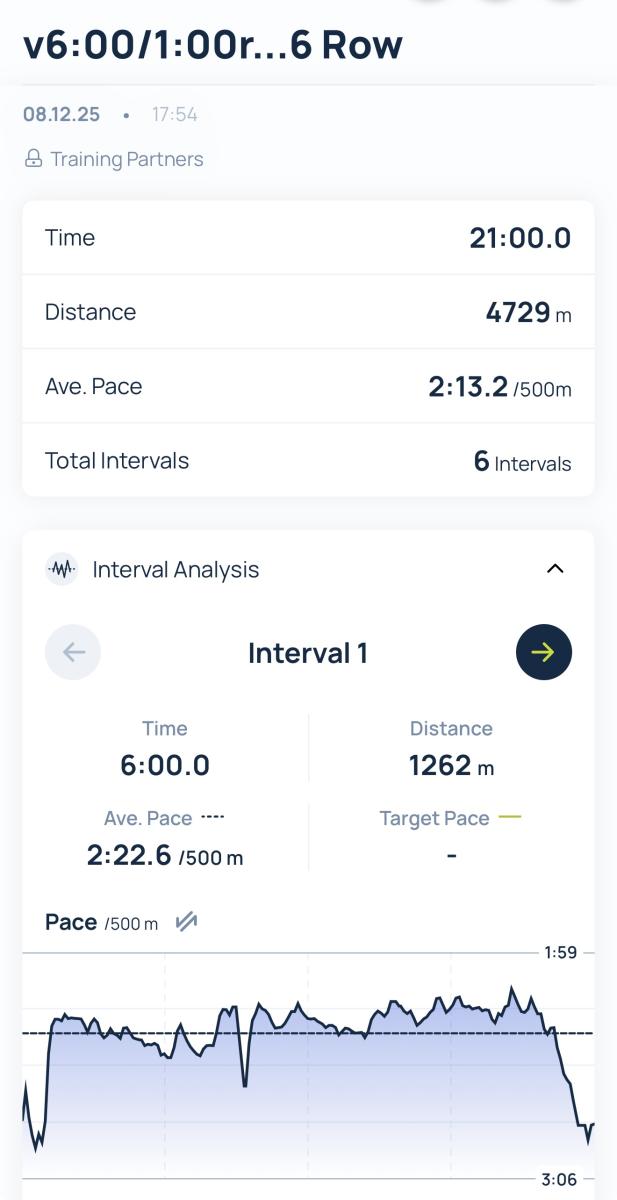Collapse the Interval Analysis section
This screenshot has height=1200, width=617.
[x=555, y=569]
